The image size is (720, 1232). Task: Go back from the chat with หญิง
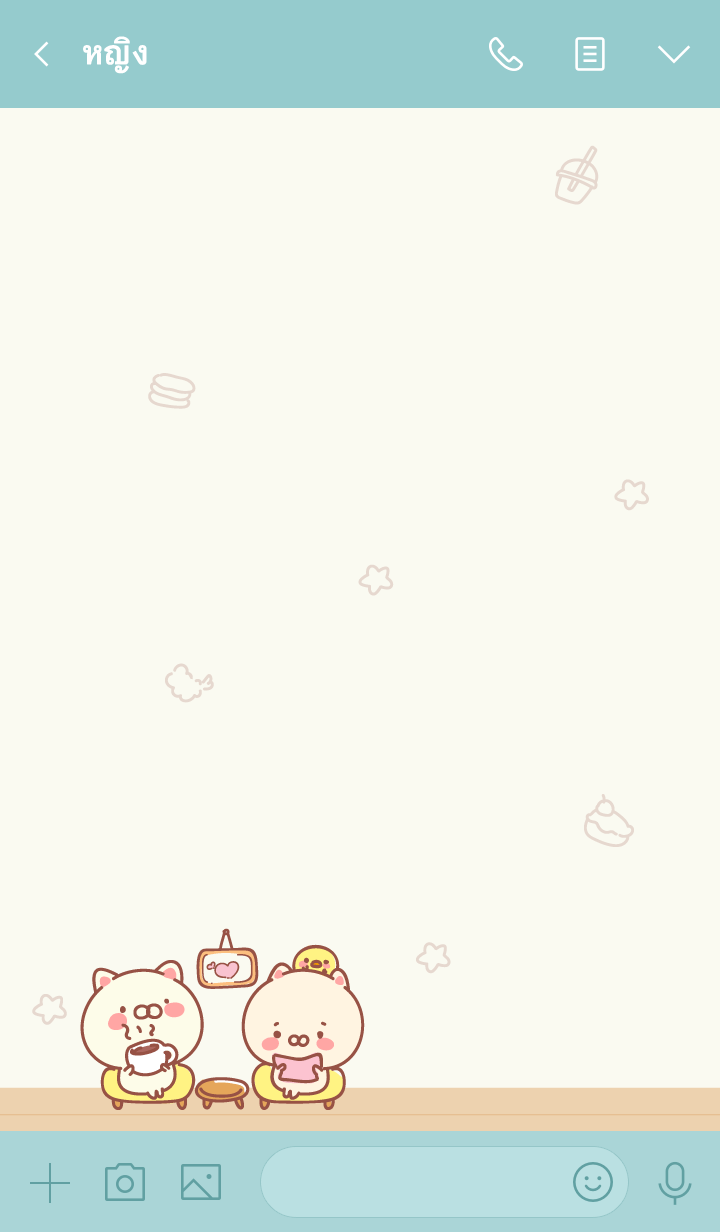pyautogui.click(x=41, y=54)
